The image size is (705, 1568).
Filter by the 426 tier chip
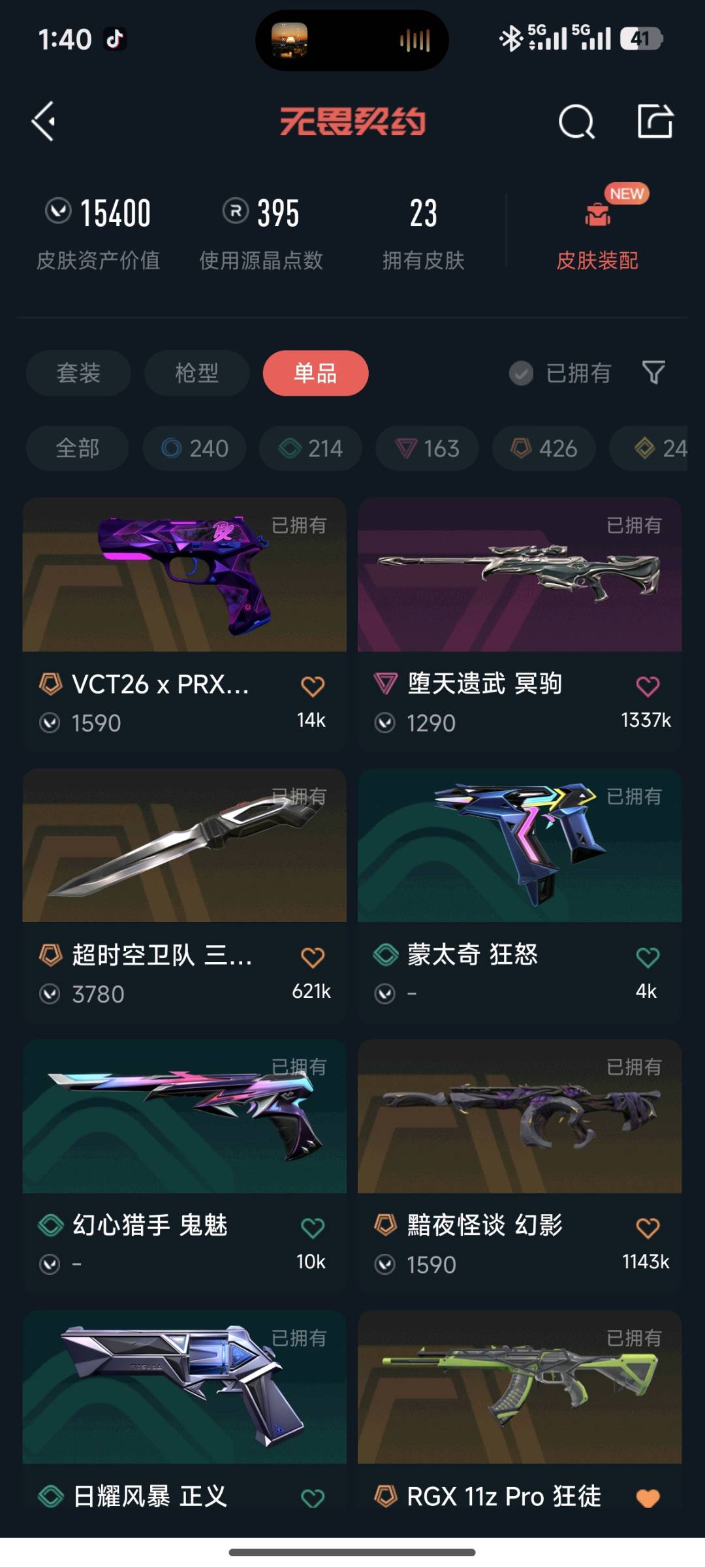[544, 449]
